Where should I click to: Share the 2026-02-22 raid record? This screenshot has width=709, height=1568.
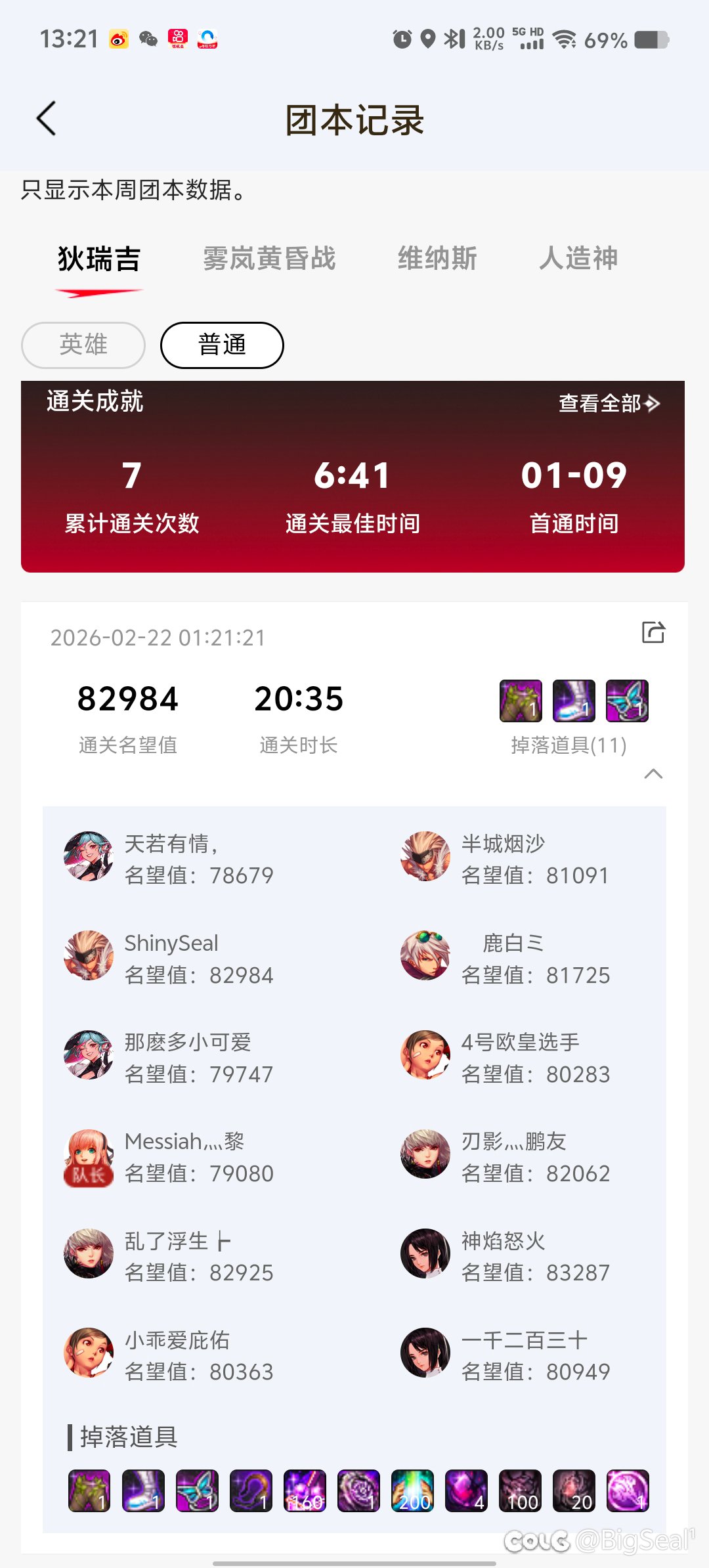click(x=653, y=632)
